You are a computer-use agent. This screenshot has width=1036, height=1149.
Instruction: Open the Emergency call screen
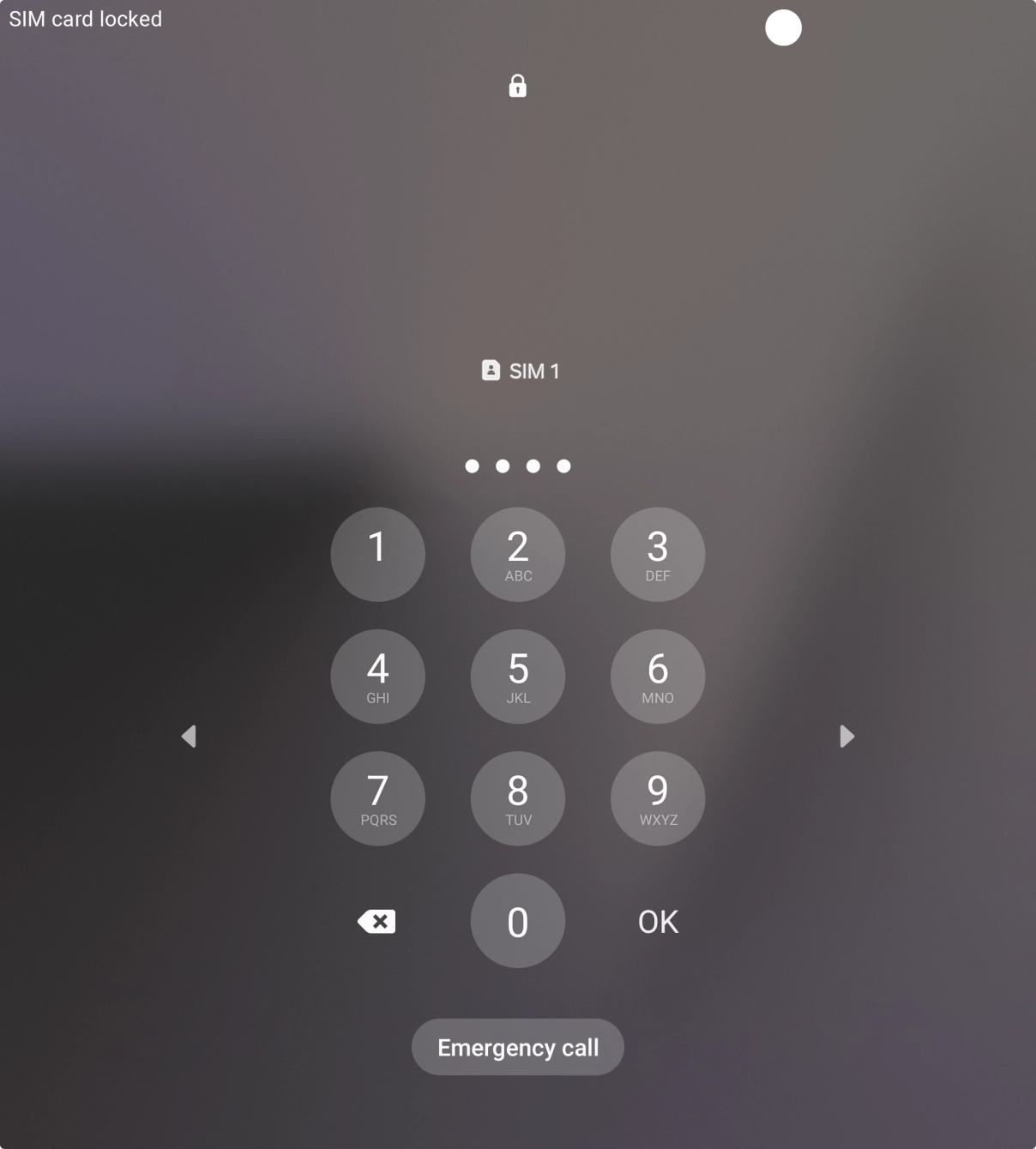pyautogui.click(x=517, y=1046)
